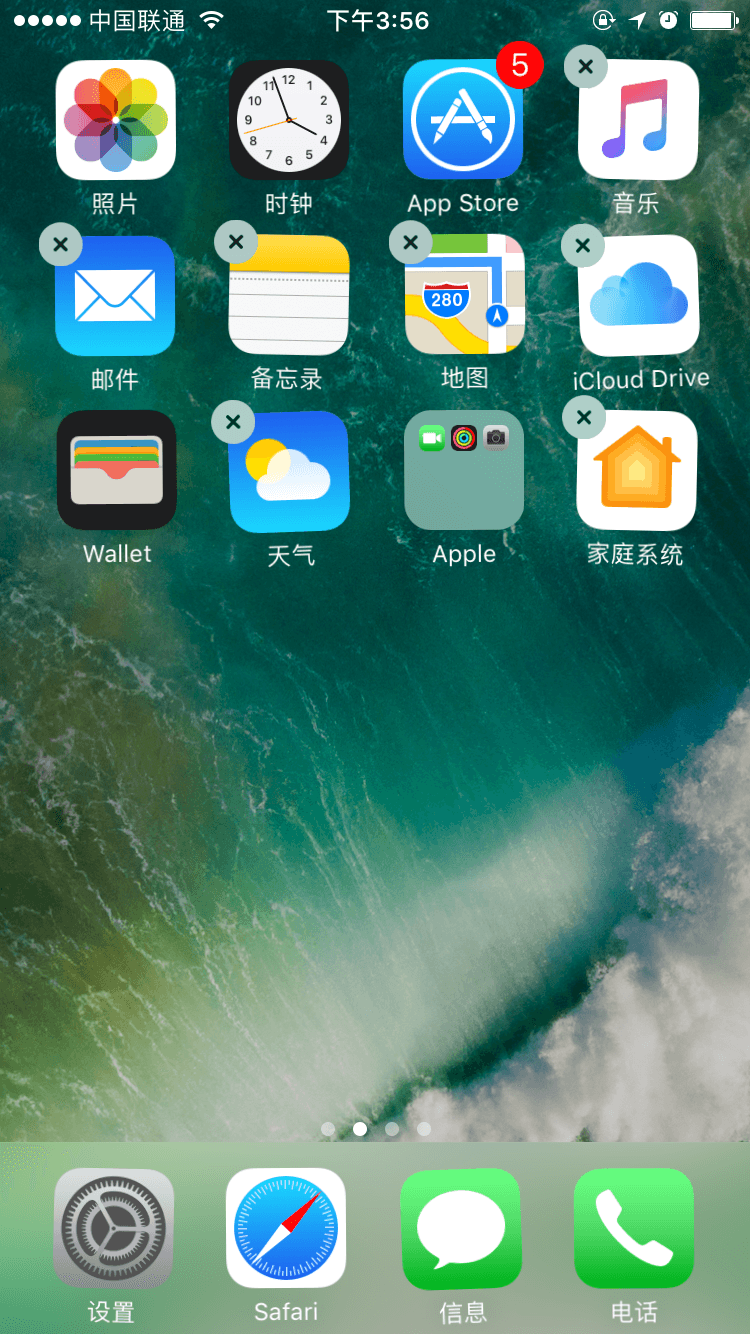Viewport: 750px width, 1334px height.
Task: Open 信息 (Messages) from the dock
Action: (x=461, y=1229)
